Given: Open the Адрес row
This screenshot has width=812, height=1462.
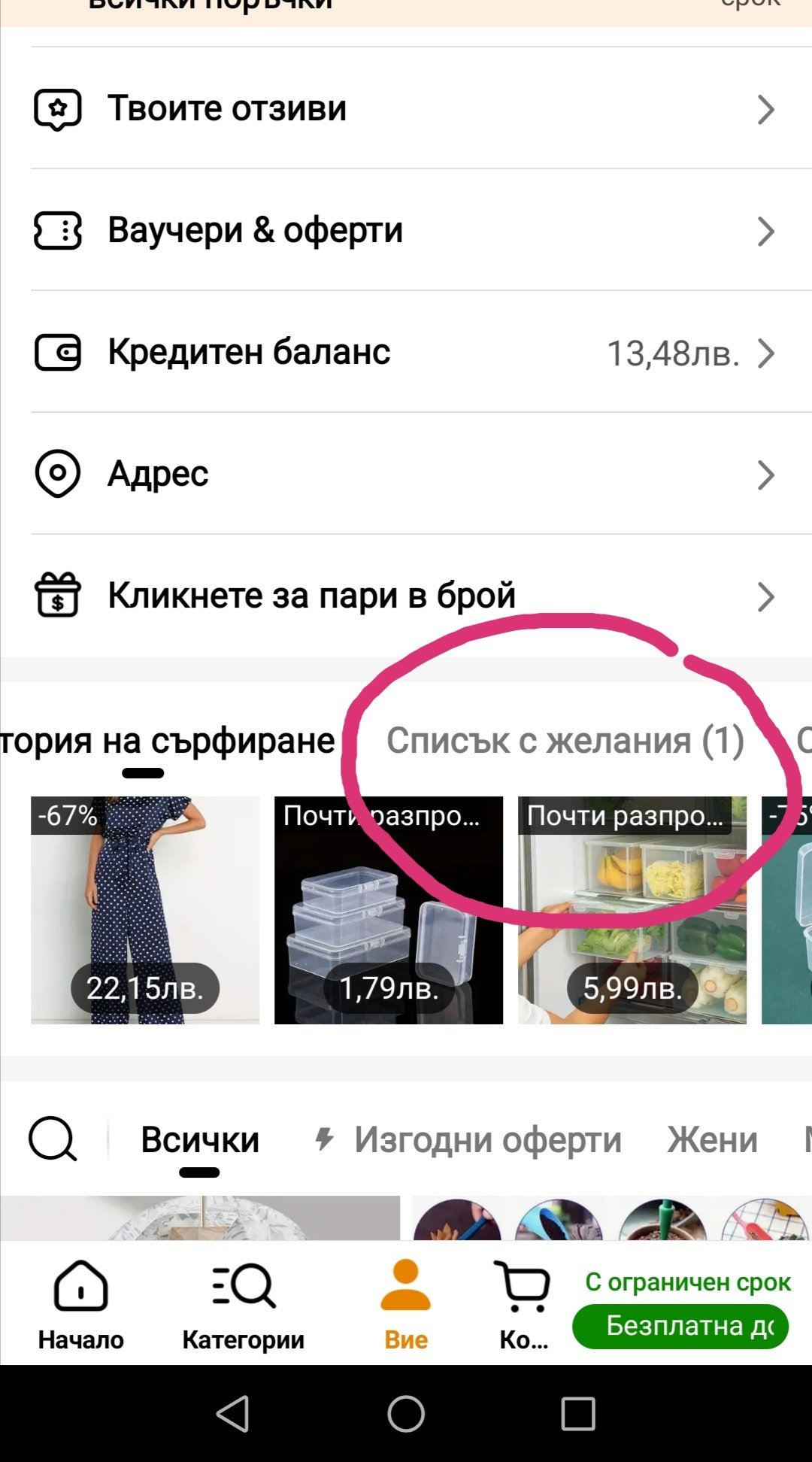Looking at the screenshot, I should pos(406,474).
